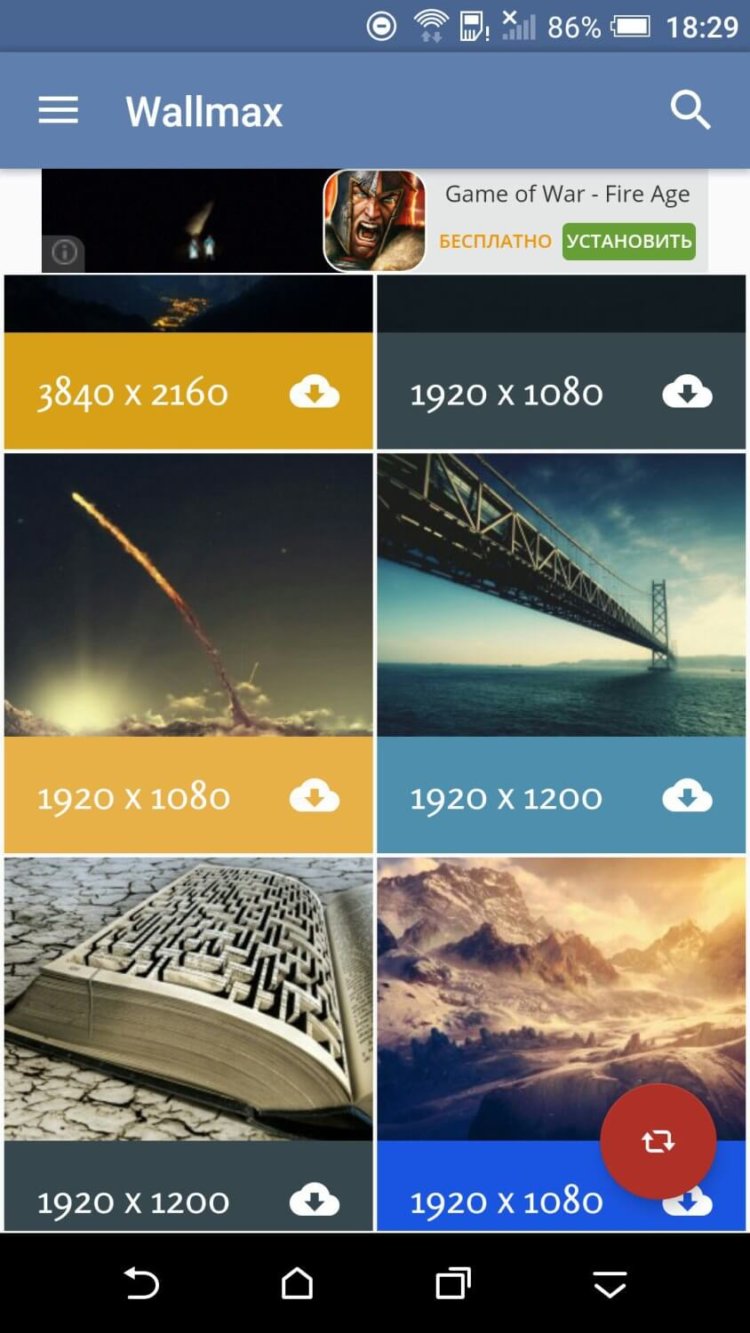Open the ad info icon
Image resolution: width=750 pixels, height=1333 pixels.
(64, 253)
